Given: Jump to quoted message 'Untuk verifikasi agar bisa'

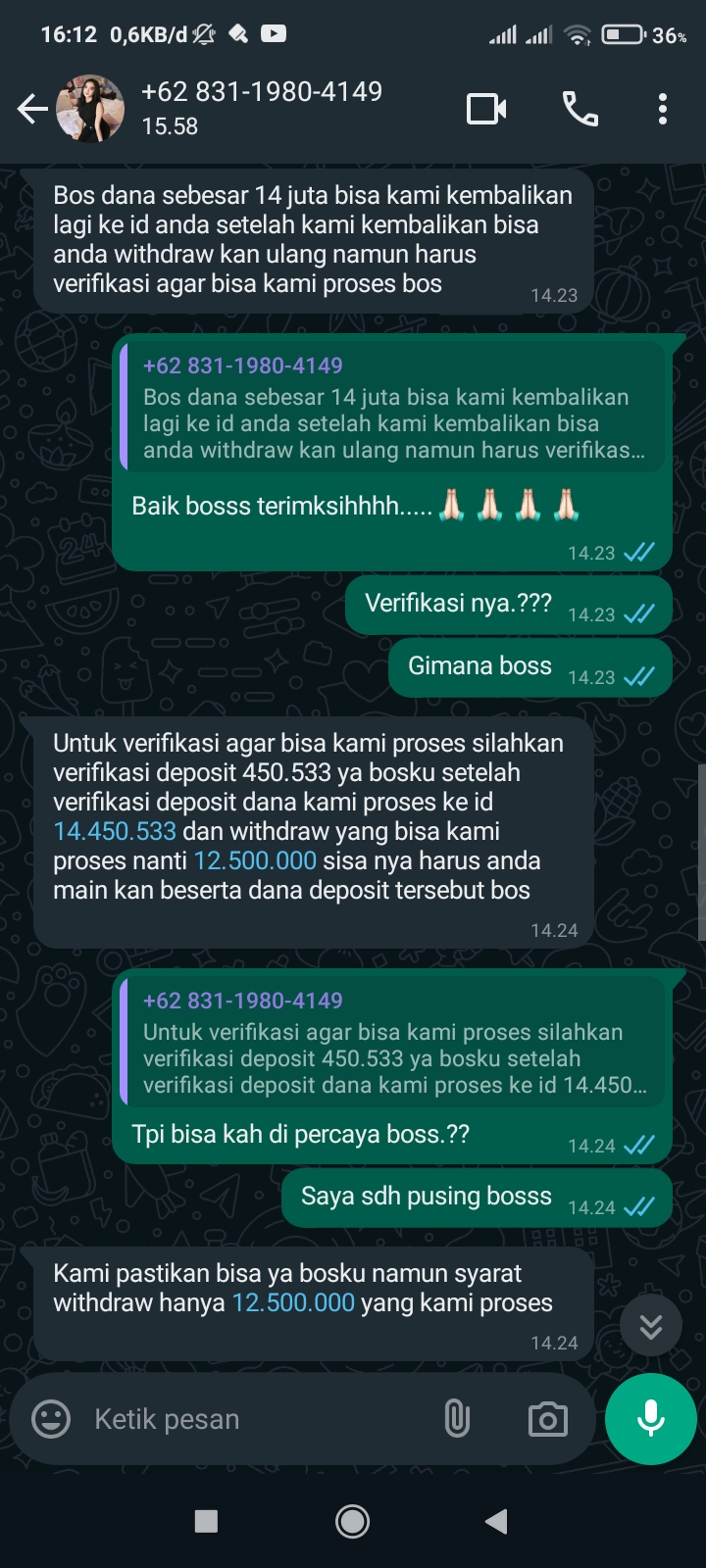Looking at the screenshot, I should (392, 1043).
